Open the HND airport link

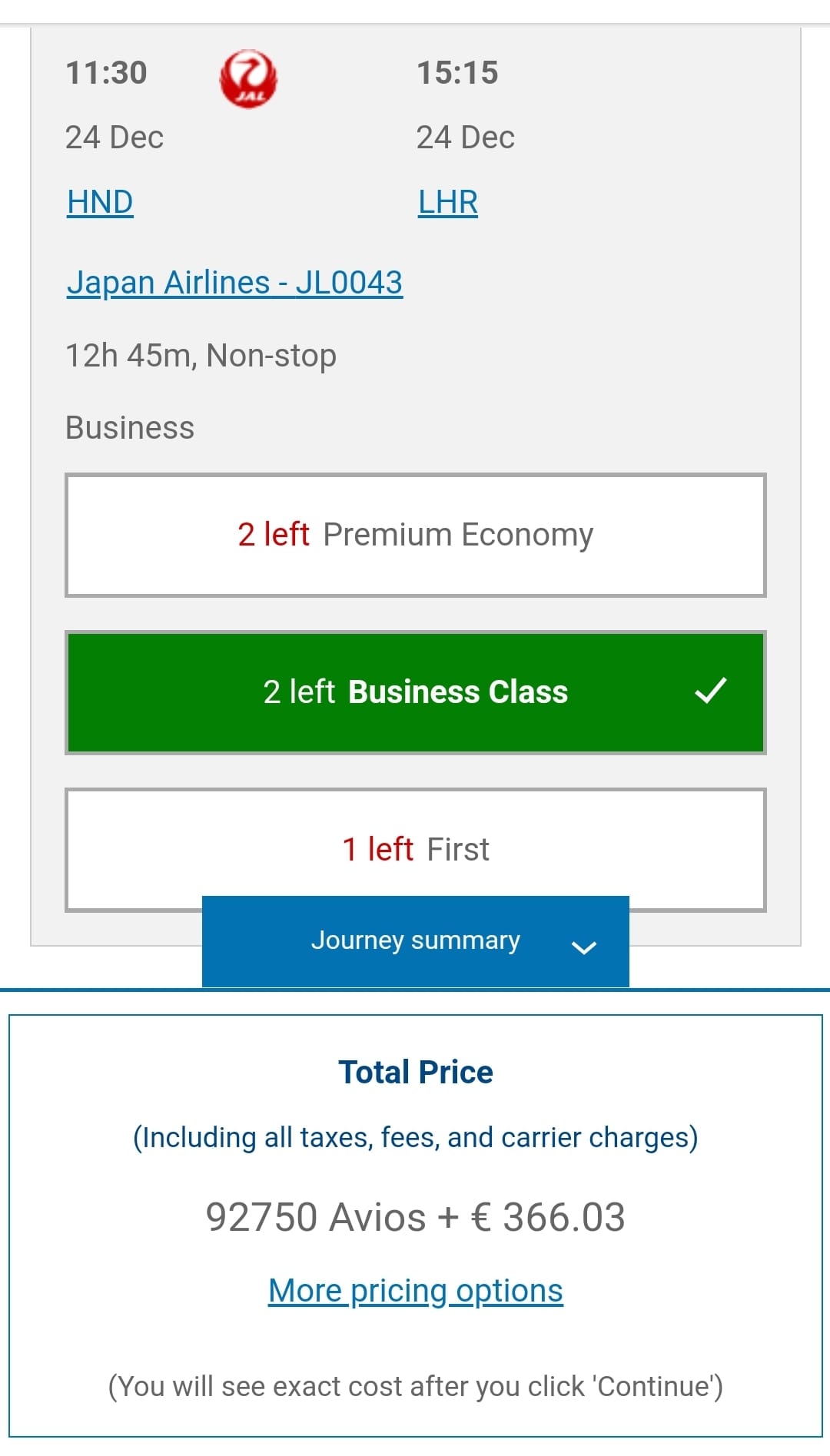[100, 203]
